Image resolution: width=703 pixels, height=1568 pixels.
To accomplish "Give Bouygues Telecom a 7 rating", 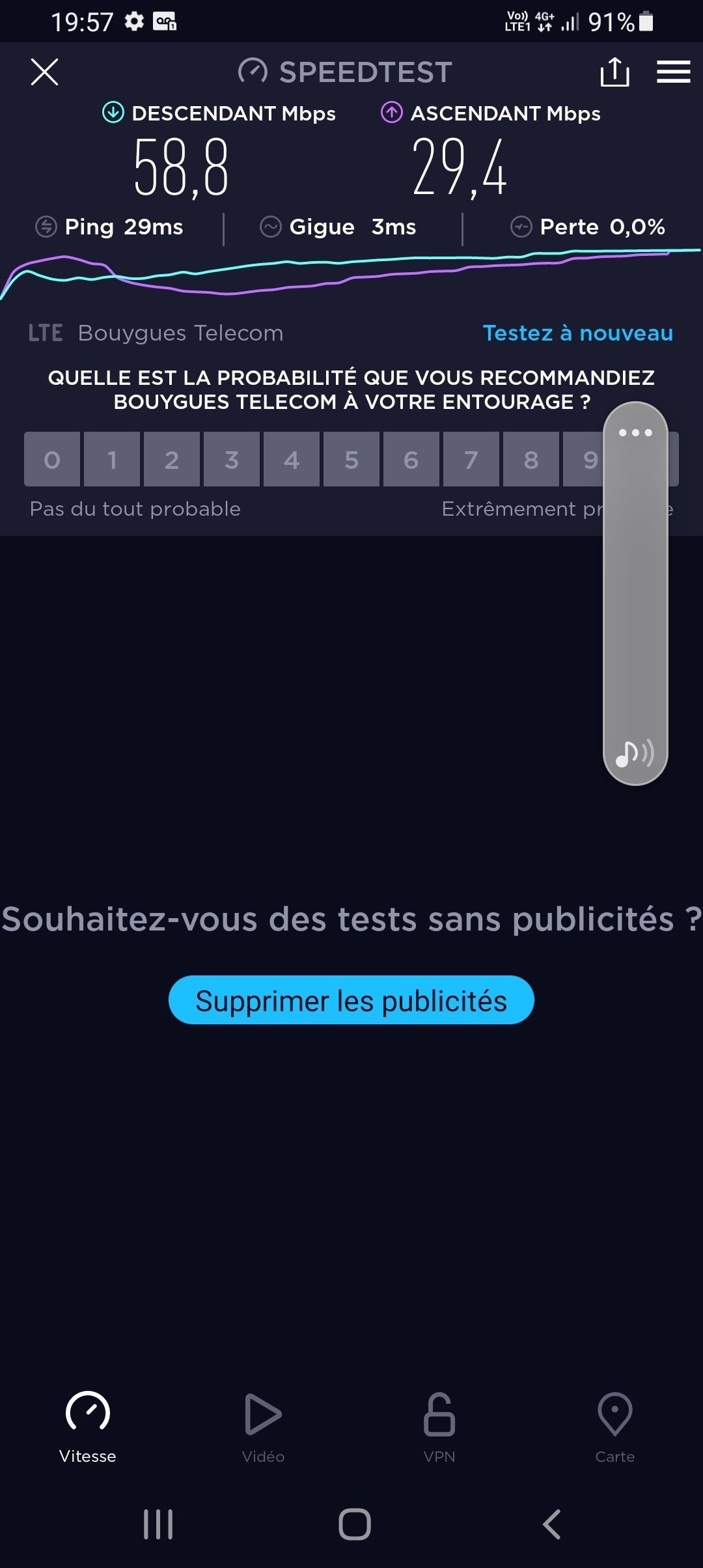I will click(x=471, y=459).
